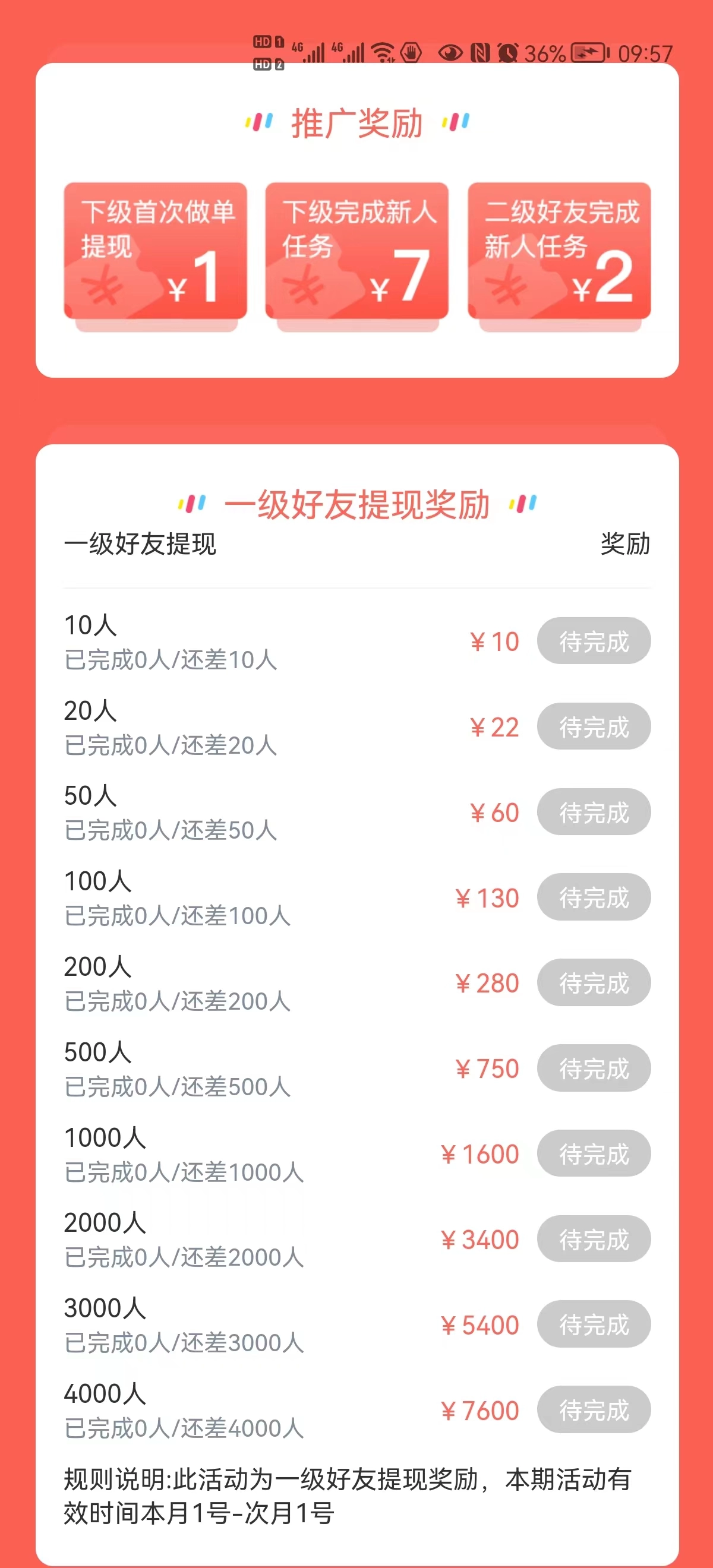Tap 待完成 beside ¥5400 reward
Image resolution: width=713 pixels, height=1568 pixels.
click(594, 1324)
